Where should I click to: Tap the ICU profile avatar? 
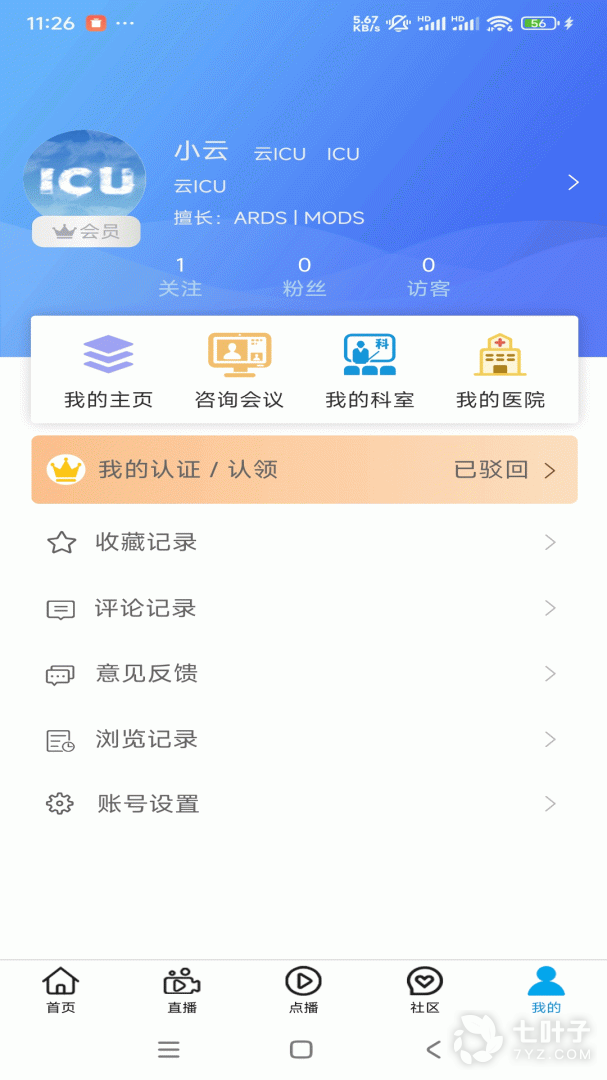(x=85, y=178)
